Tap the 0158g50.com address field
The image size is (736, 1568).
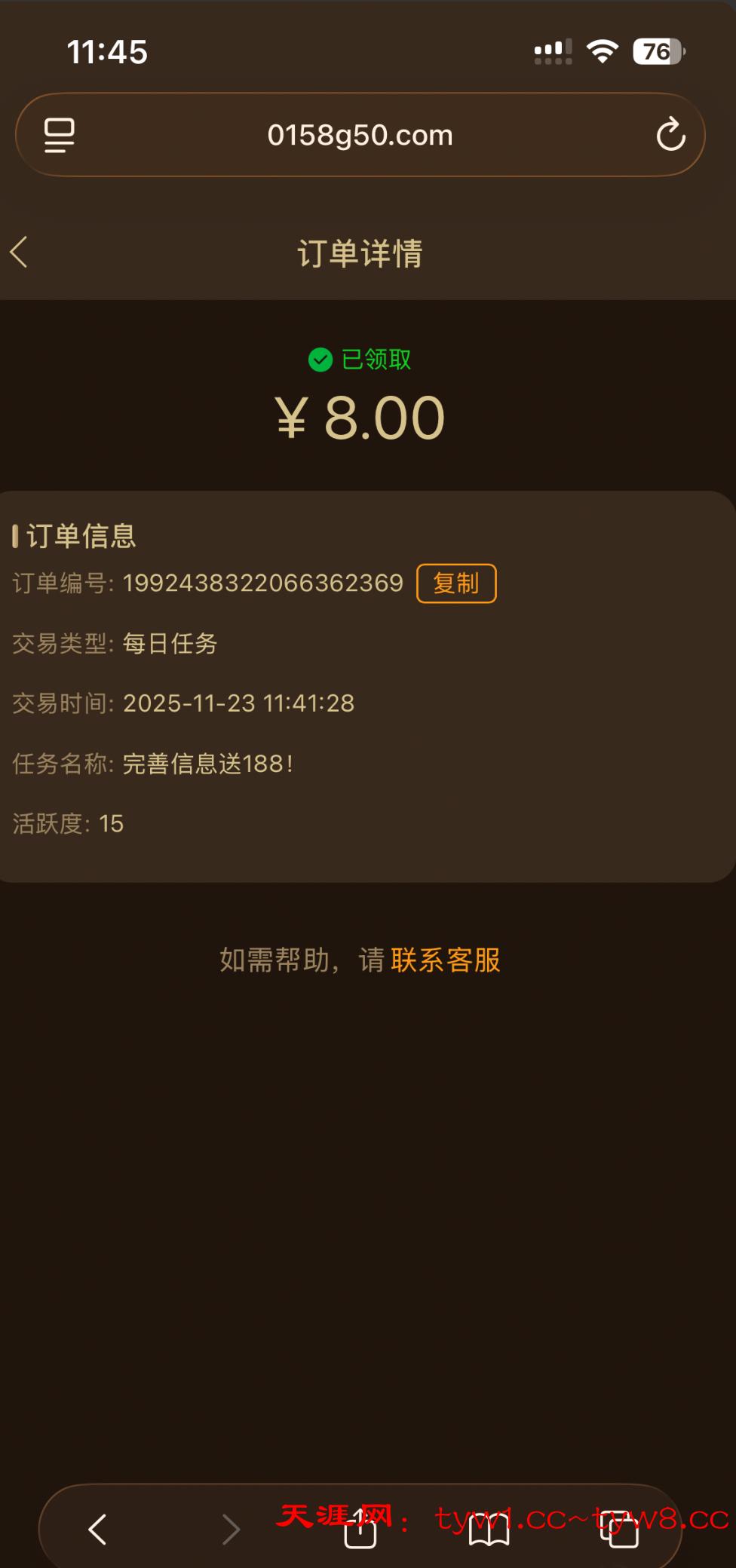tap(360, 136)
